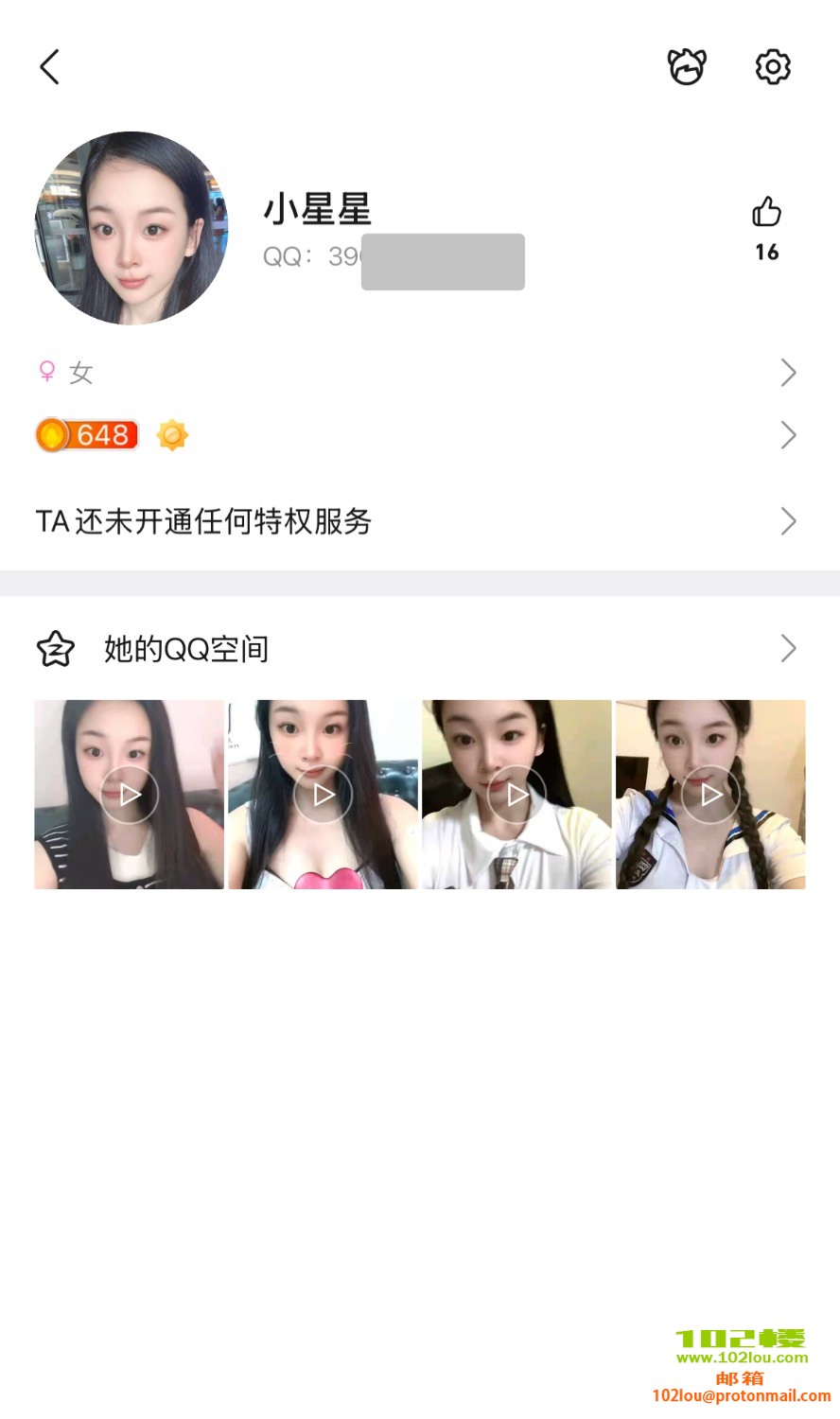Open the 女 gender info row

tap(416, 373)
